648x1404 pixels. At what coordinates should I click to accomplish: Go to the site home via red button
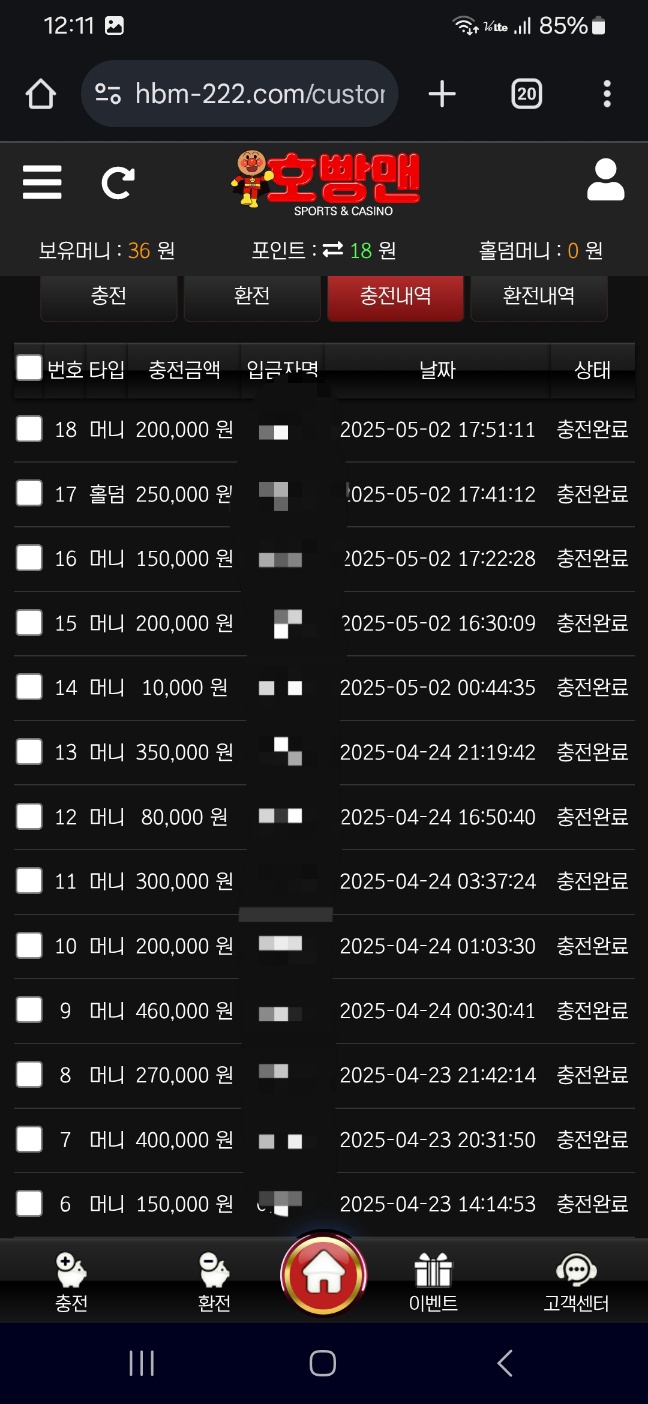pyautogui.click(x=323, y=1274)
